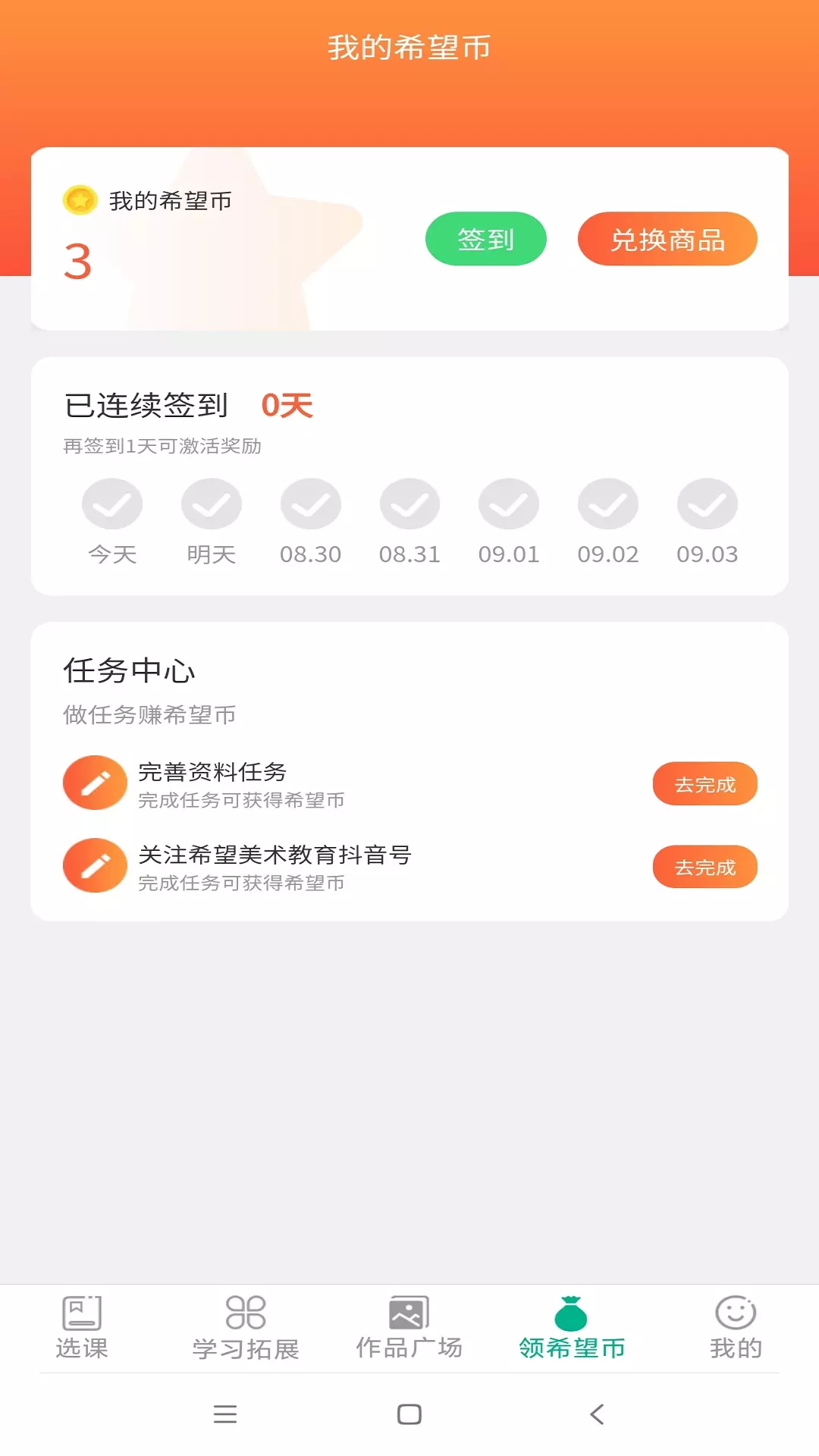Tap 去完成 for 关注希望美术教育抖音号

pos(705,867)
